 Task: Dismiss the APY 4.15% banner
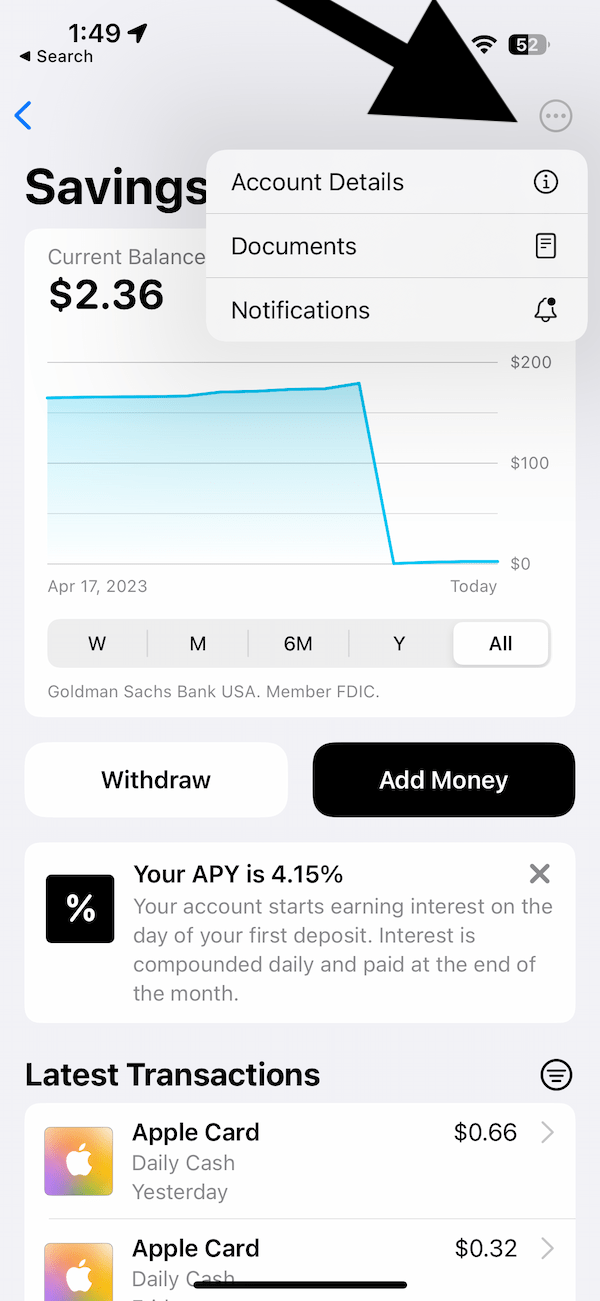point(540,874)
